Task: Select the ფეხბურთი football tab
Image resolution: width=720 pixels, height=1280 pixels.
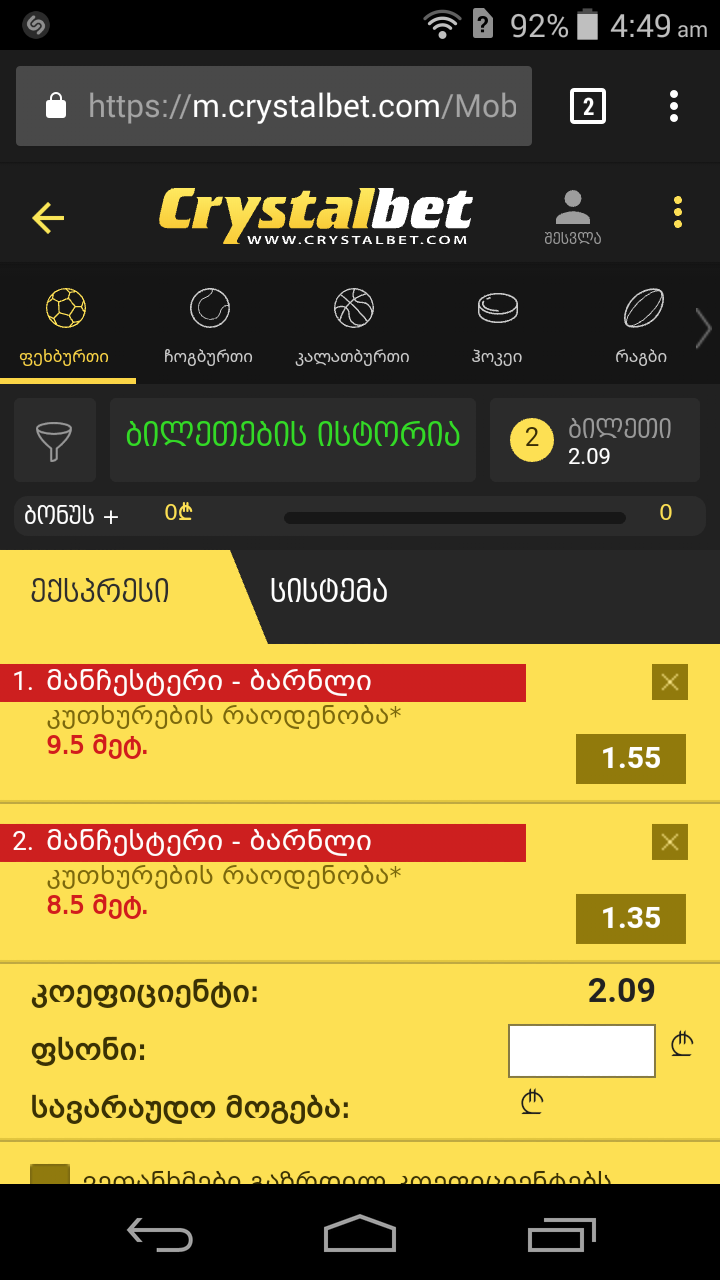Action: coord(66,325)
